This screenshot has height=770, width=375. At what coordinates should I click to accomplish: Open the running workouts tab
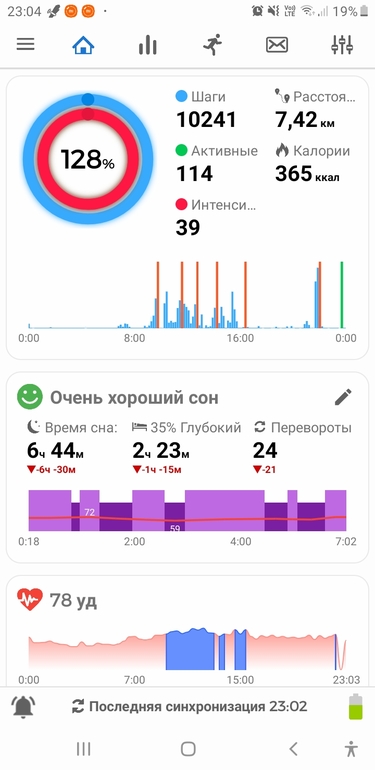click(x=212, y=45)
